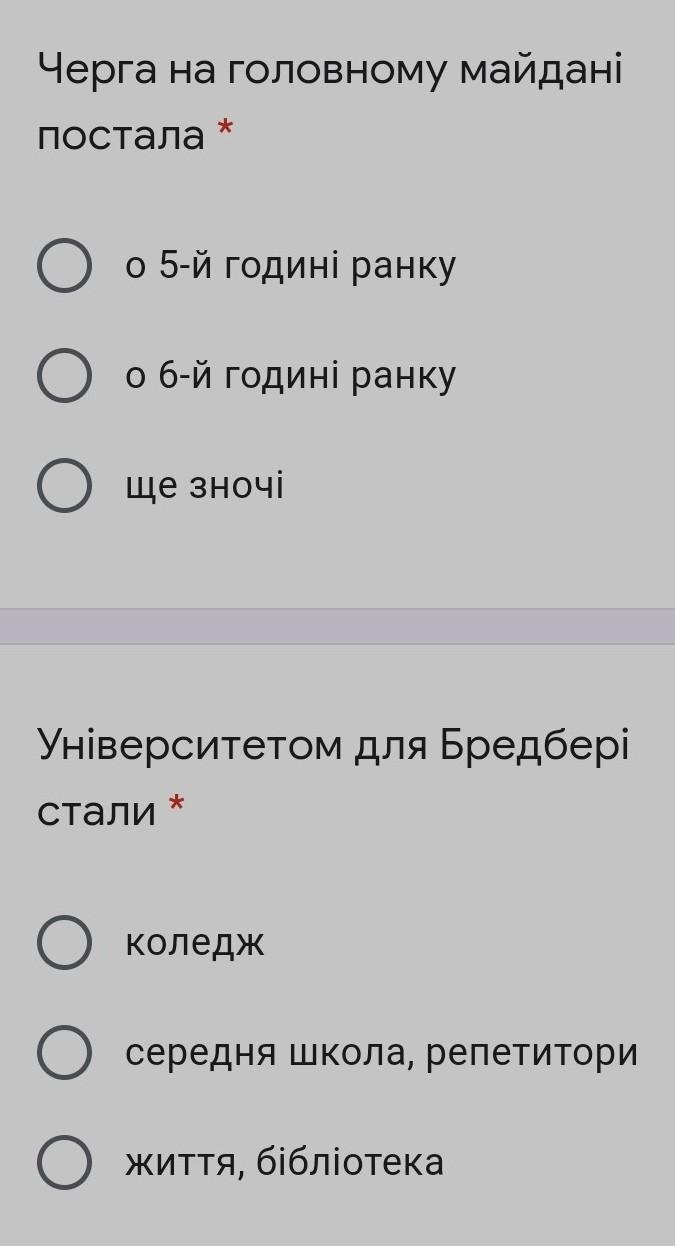Screen dimensions: 675x1246
Task: Pick the 'ще зночі' radio option
Action: pyautogui.click(x=65, y=486)
